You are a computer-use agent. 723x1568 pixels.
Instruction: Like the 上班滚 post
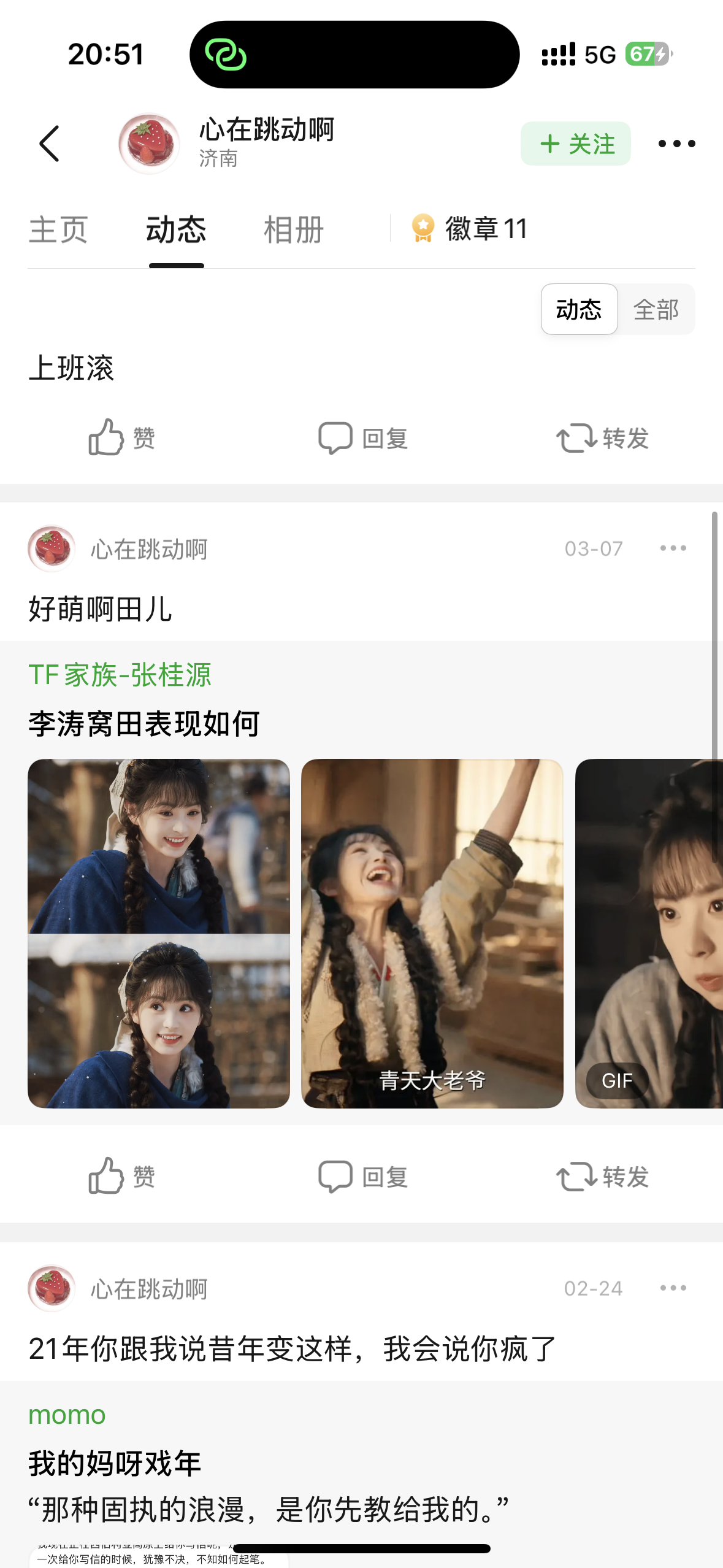pos(121,438)
